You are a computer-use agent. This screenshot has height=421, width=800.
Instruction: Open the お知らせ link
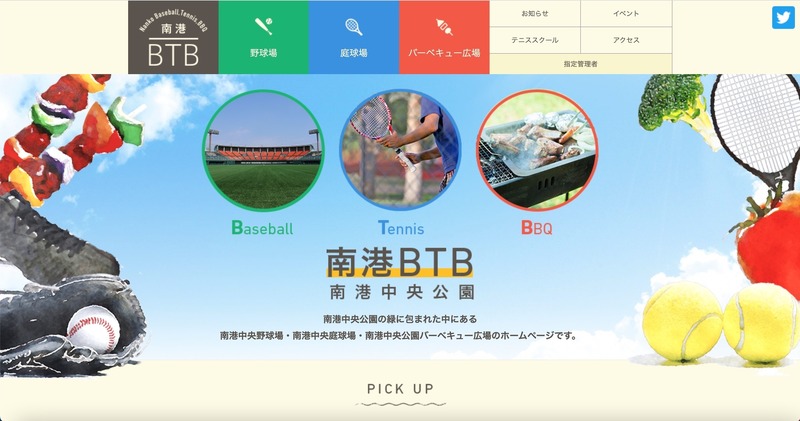pos(535,14)
